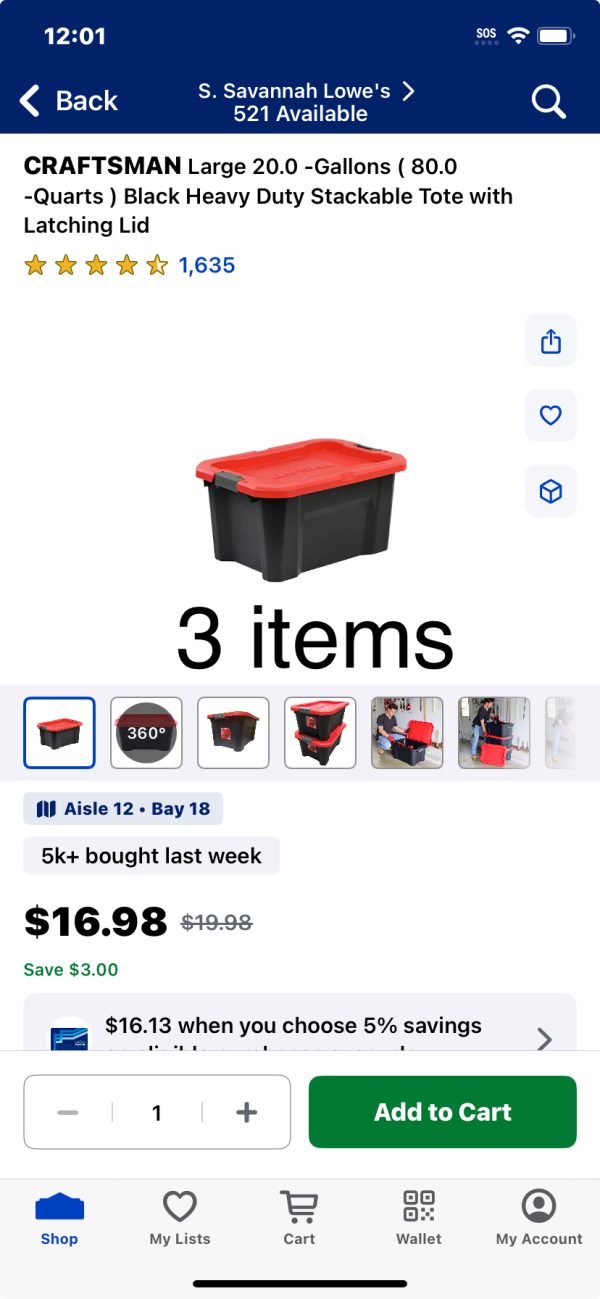The width and height of the screenshot is (600, 1299).
Task: Open the 1,635 reviews count
Action: click(x=206, y=265)
